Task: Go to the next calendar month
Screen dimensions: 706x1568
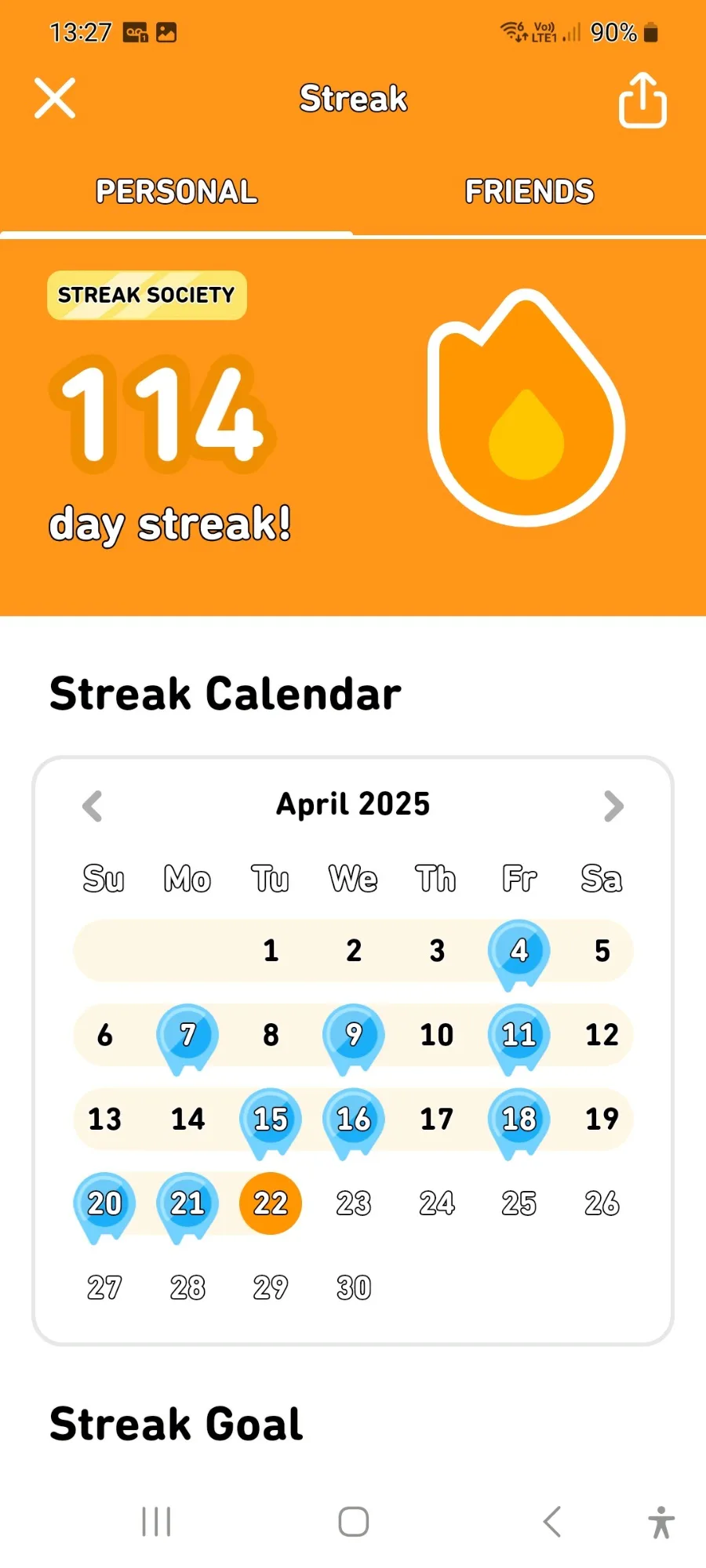Action: coord(613,805)
